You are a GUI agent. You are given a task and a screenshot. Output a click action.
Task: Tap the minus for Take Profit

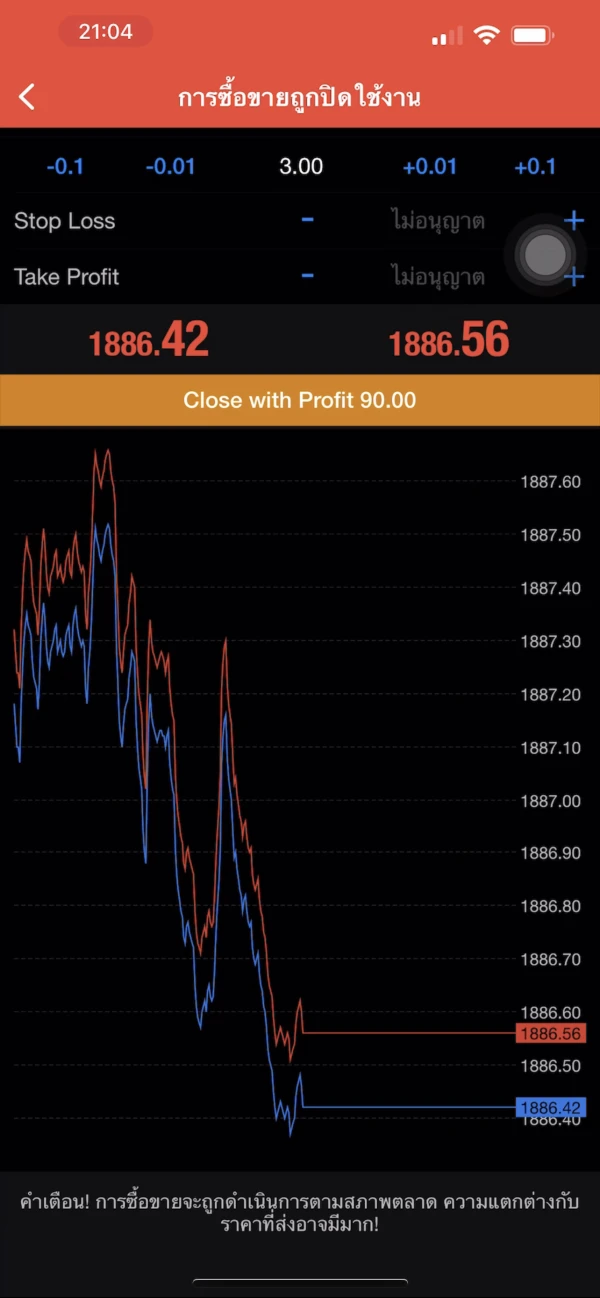point(307,276)
